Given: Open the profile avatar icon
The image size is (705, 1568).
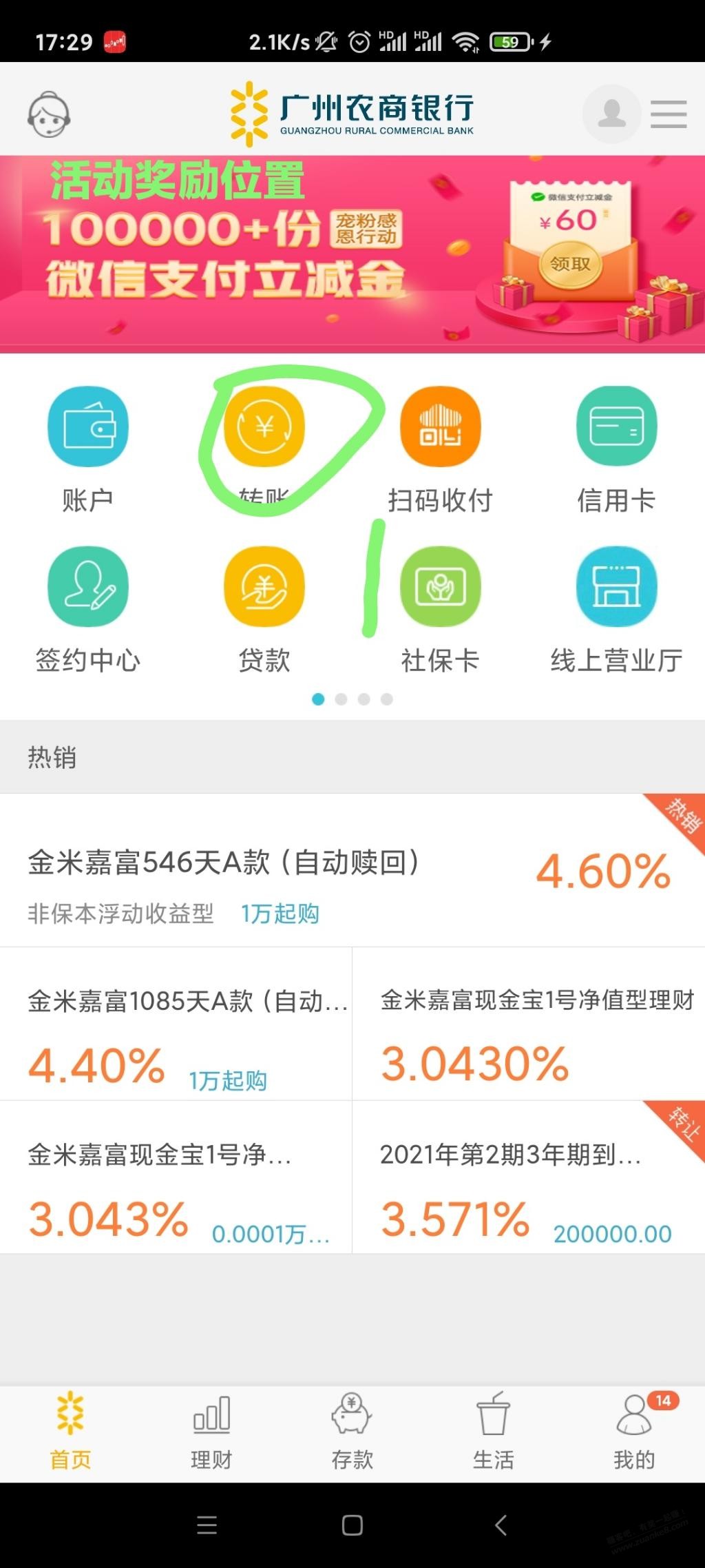Looking at the screenshot, I should tap(611, 114).
